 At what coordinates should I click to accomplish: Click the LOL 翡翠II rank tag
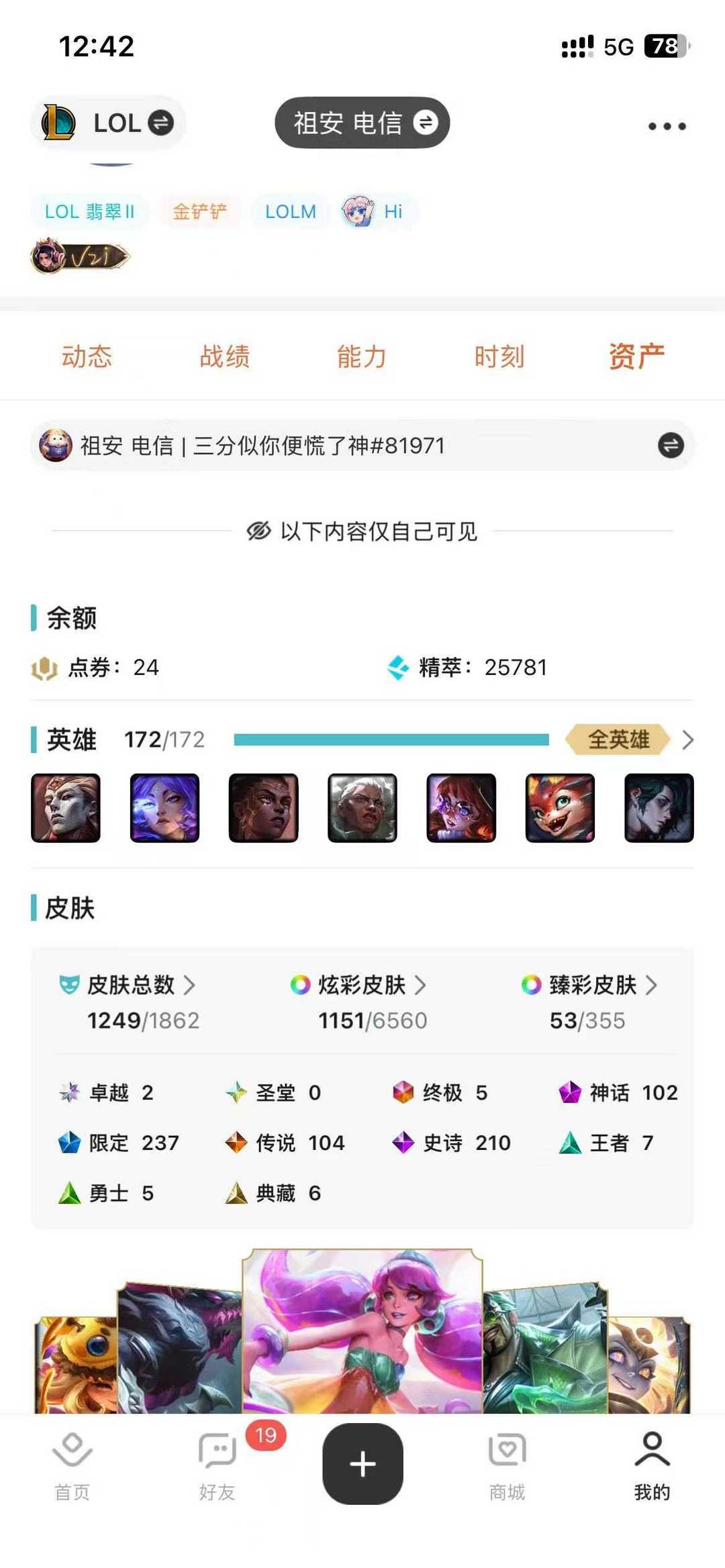89,211
